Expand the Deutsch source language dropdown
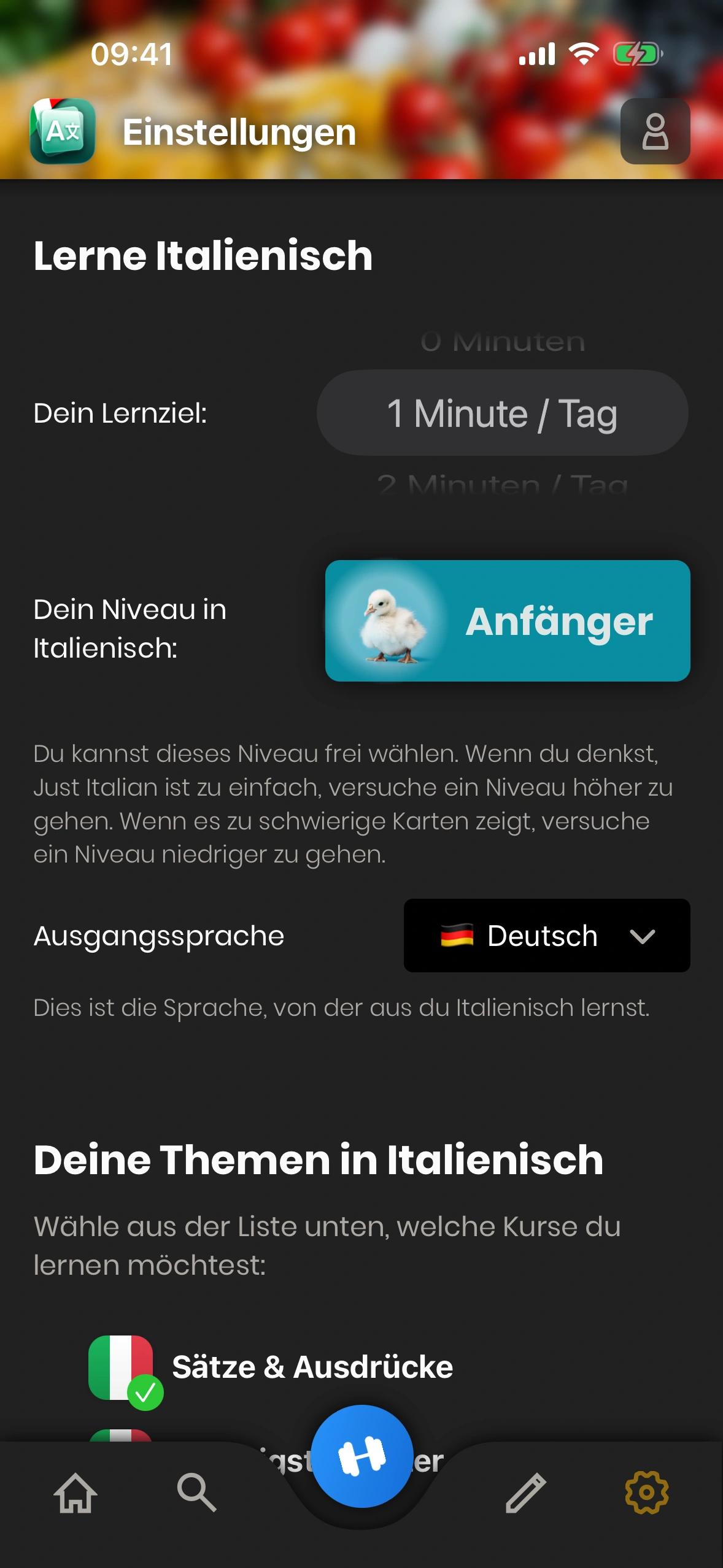Viewport: 723px width, 1568px height. coord(547,936)
